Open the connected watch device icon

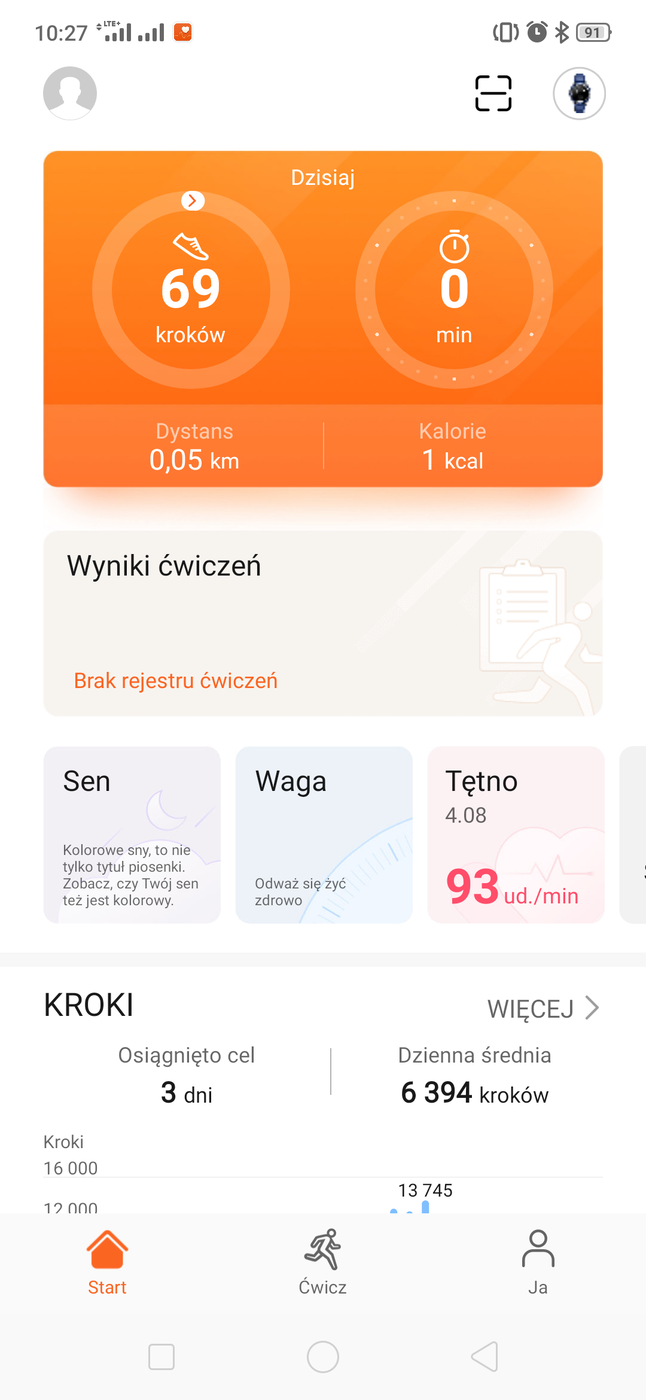(579, 94)
